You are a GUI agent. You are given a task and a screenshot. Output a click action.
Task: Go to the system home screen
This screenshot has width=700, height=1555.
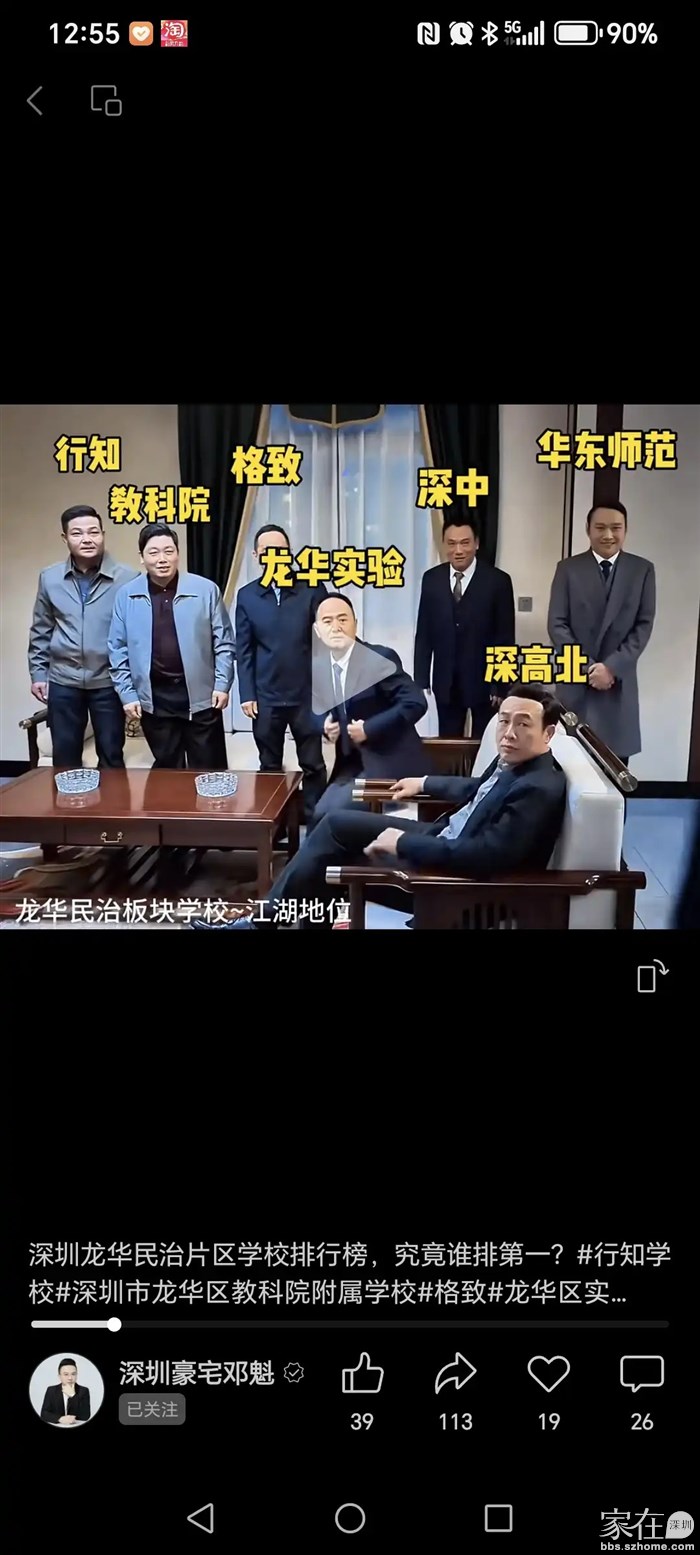point(350,1517)
